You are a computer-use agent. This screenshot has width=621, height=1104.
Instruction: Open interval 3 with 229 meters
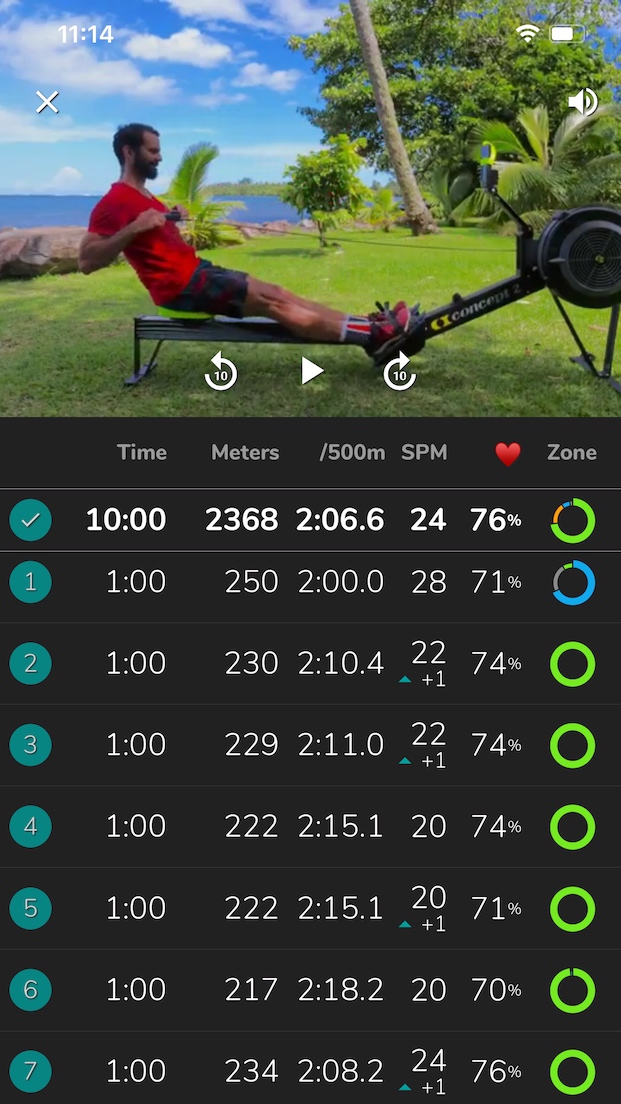click(x=310, y=746)
